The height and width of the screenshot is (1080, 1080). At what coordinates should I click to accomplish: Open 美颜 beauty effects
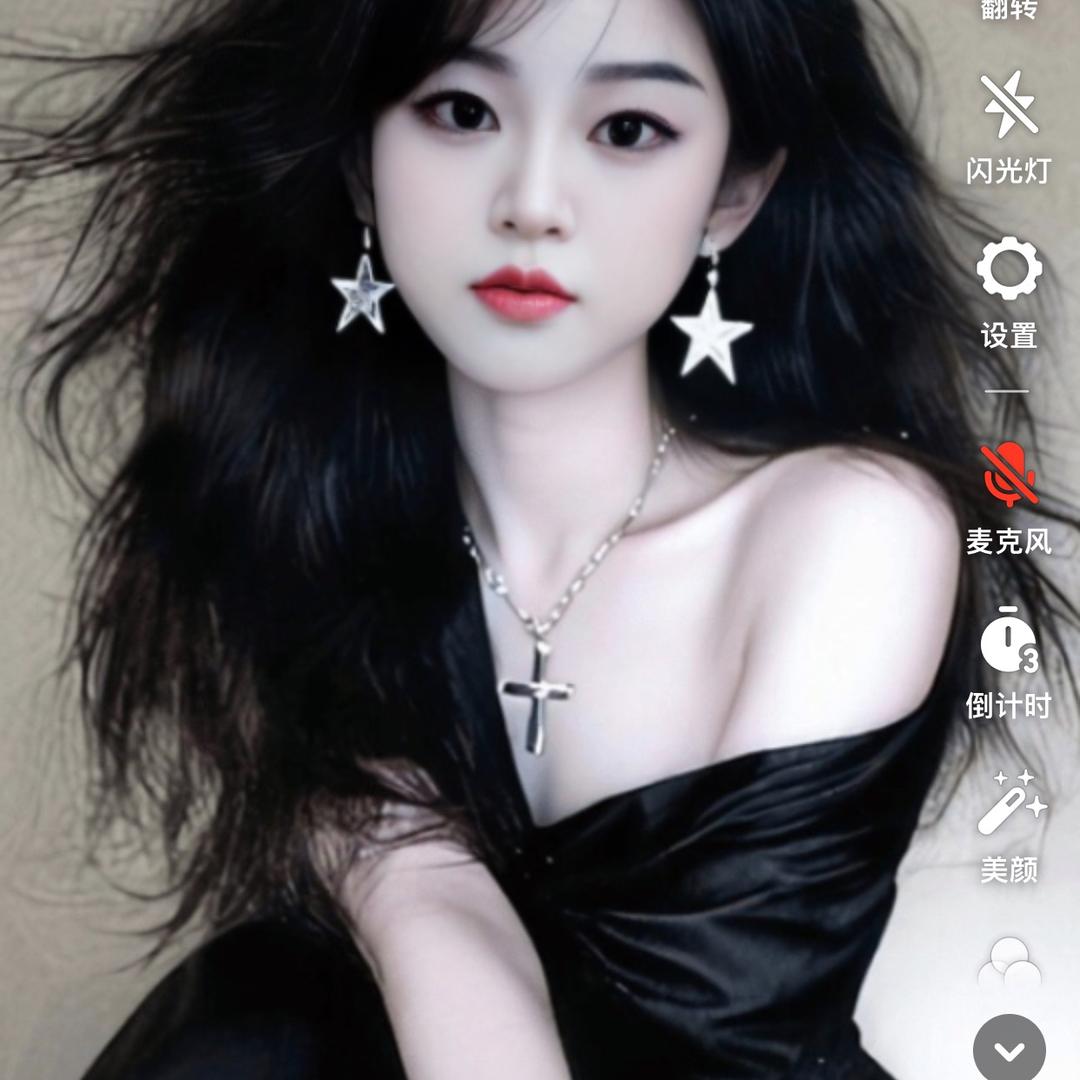pos(1009,806)
